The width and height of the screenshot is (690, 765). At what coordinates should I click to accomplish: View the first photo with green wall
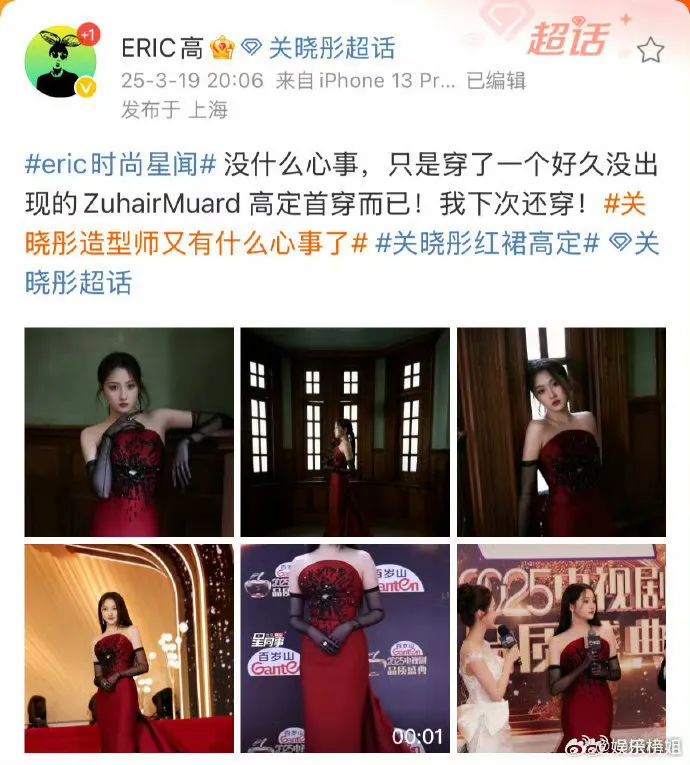129,432
